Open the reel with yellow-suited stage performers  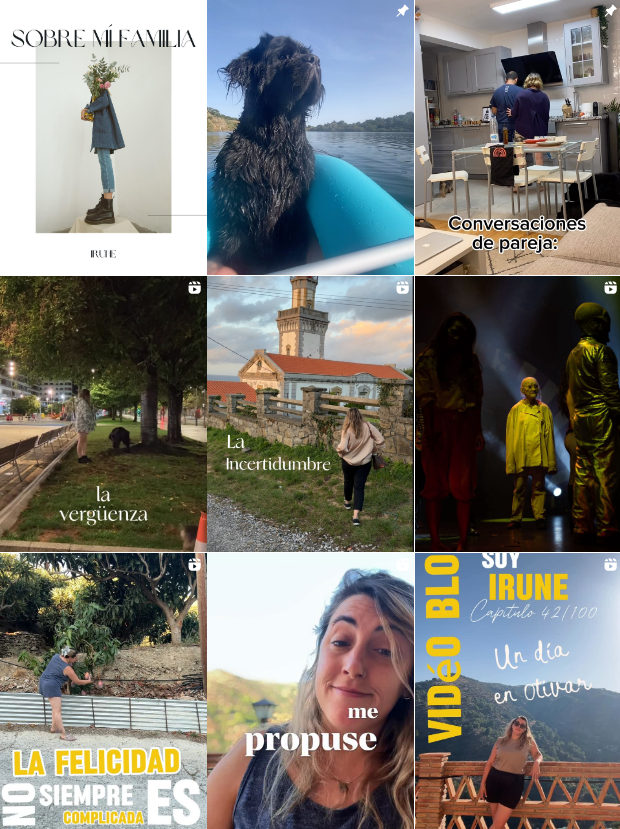pos(517,414)
